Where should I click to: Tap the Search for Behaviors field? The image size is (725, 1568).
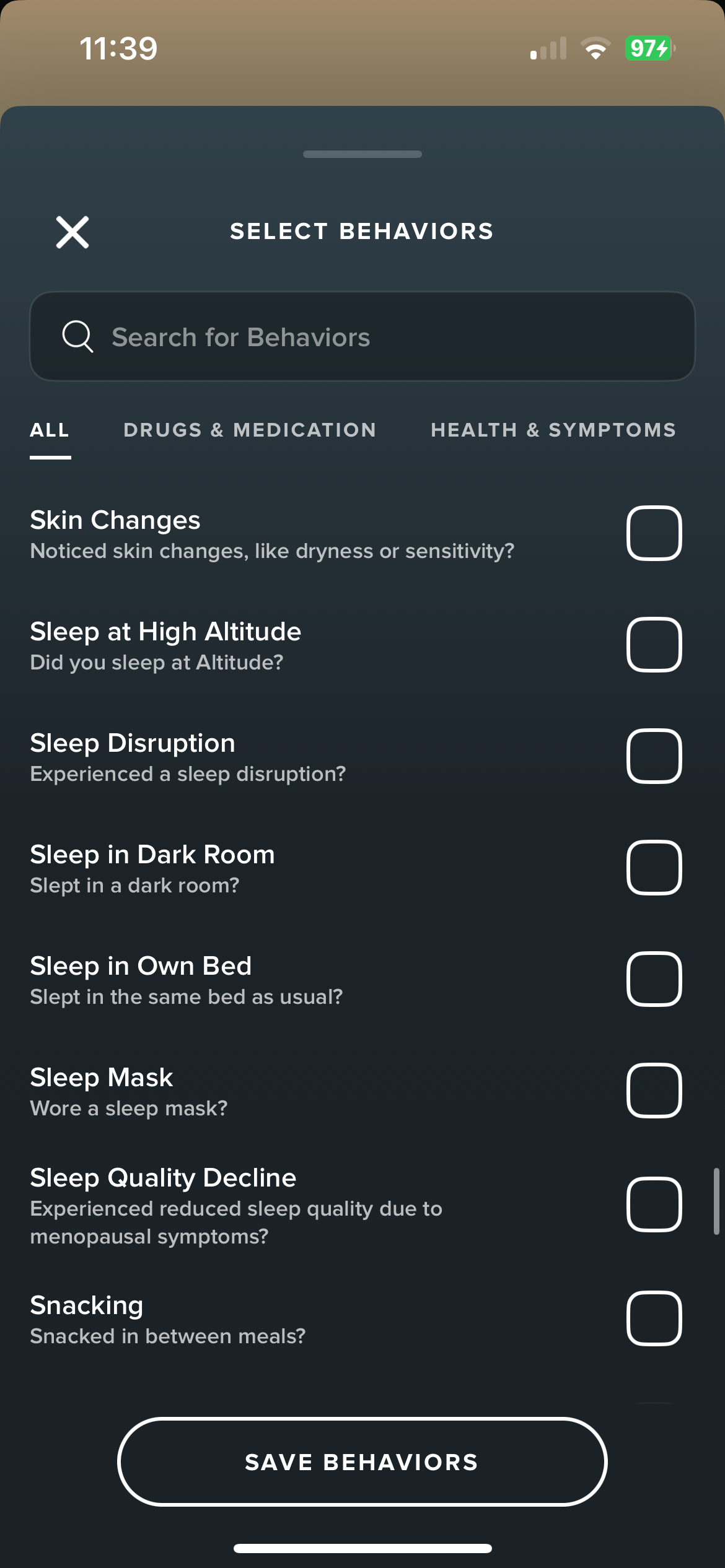tap(362, 336)
